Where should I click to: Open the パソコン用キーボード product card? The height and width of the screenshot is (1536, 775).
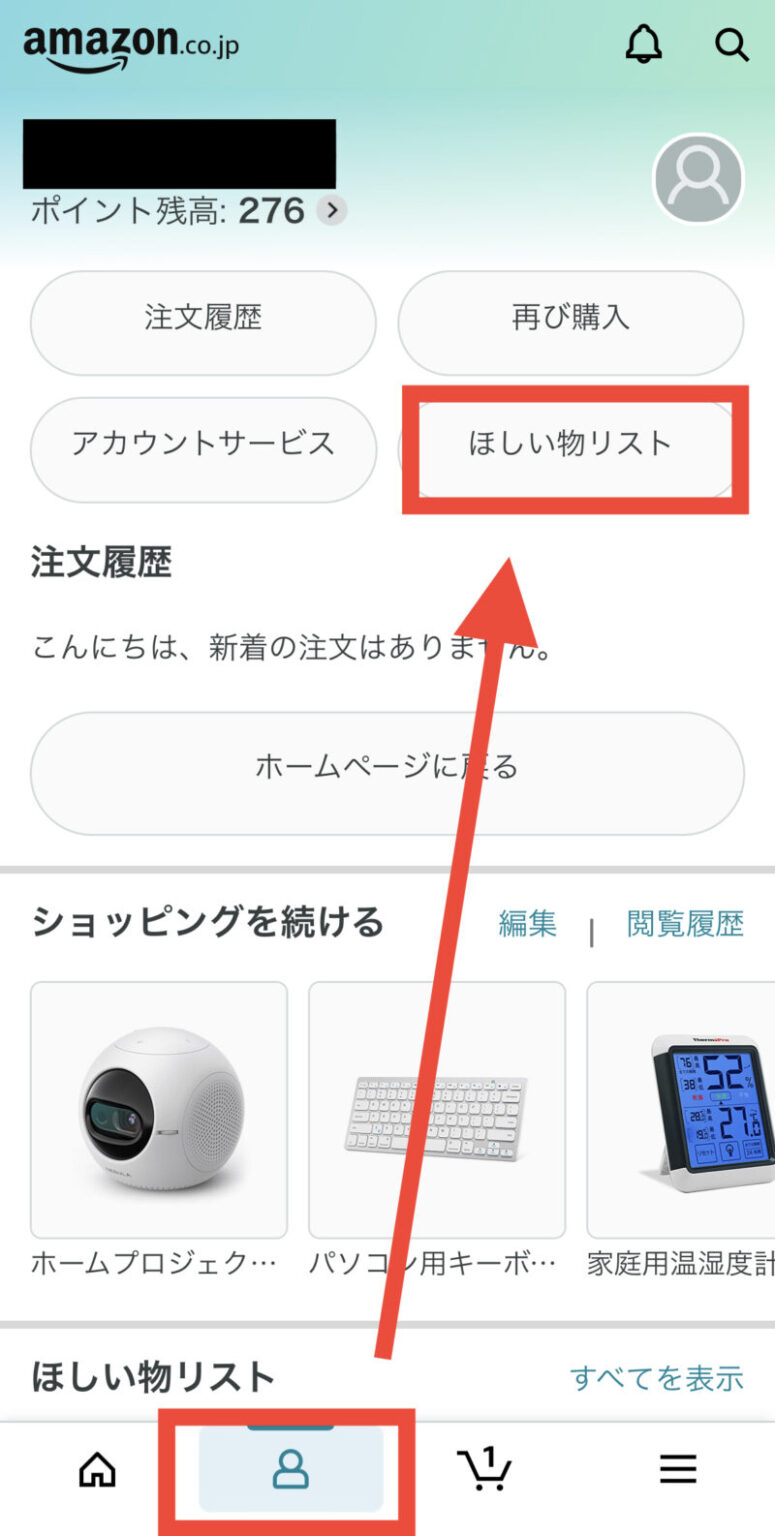436,1110
